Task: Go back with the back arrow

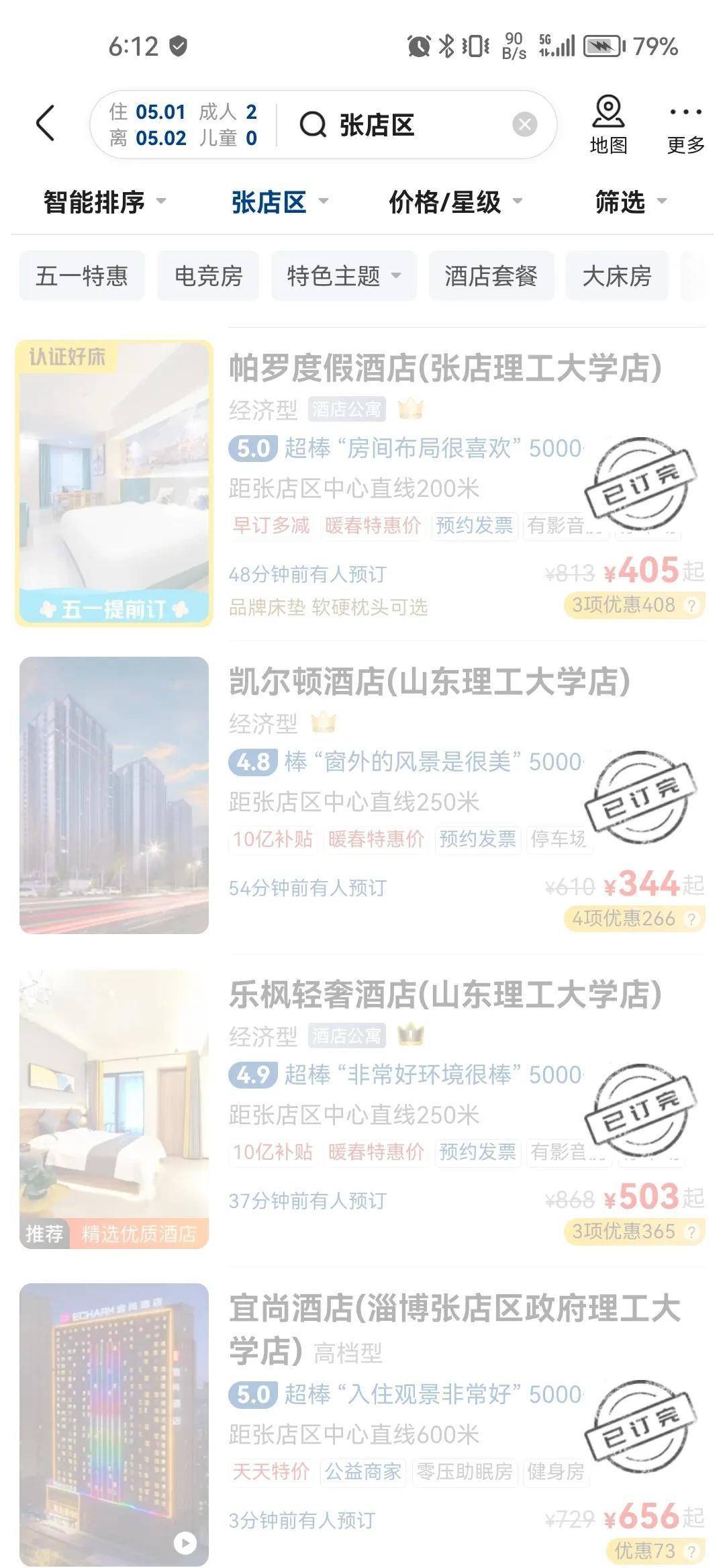Action: point(45,124)
